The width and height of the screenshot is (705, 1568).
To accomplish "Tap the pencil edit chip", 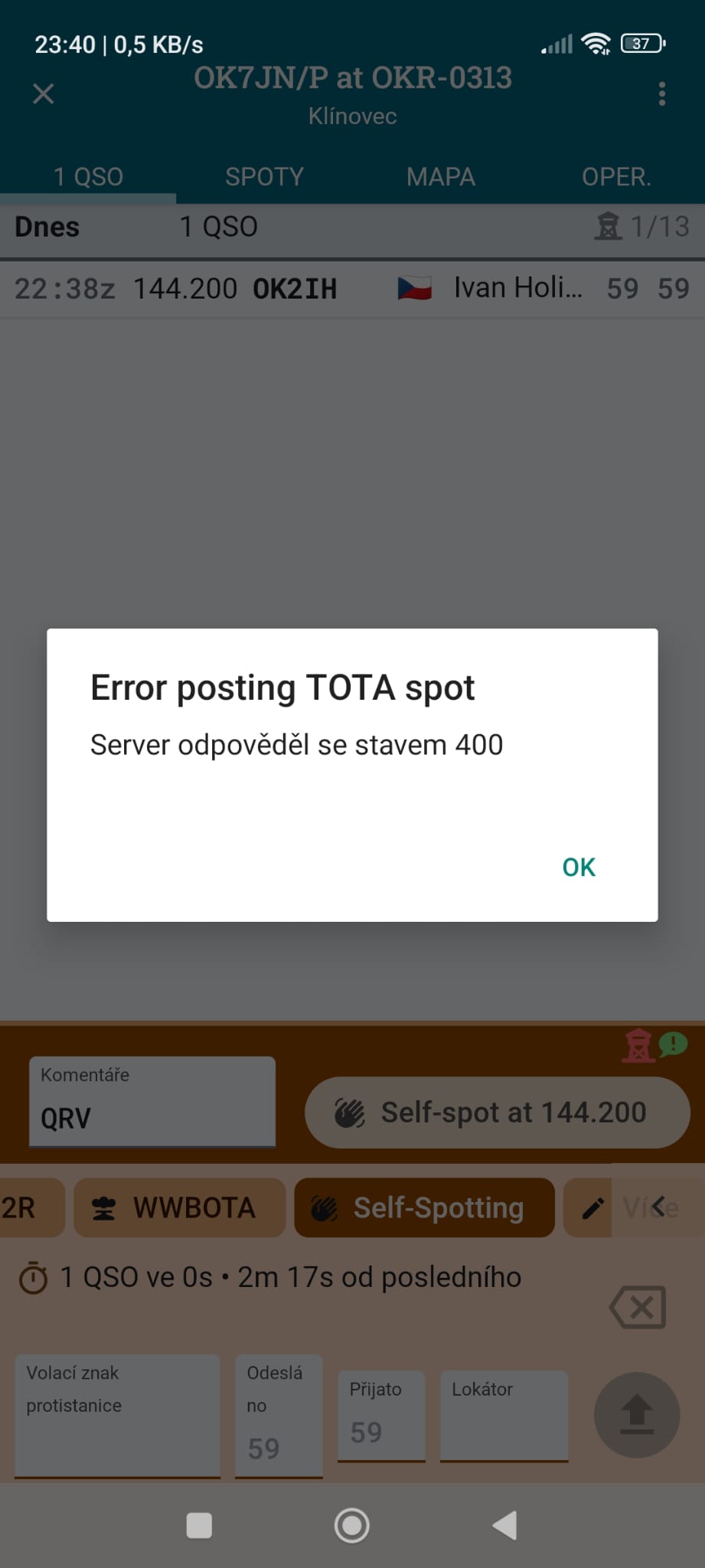I will (x=591, y=1207).
